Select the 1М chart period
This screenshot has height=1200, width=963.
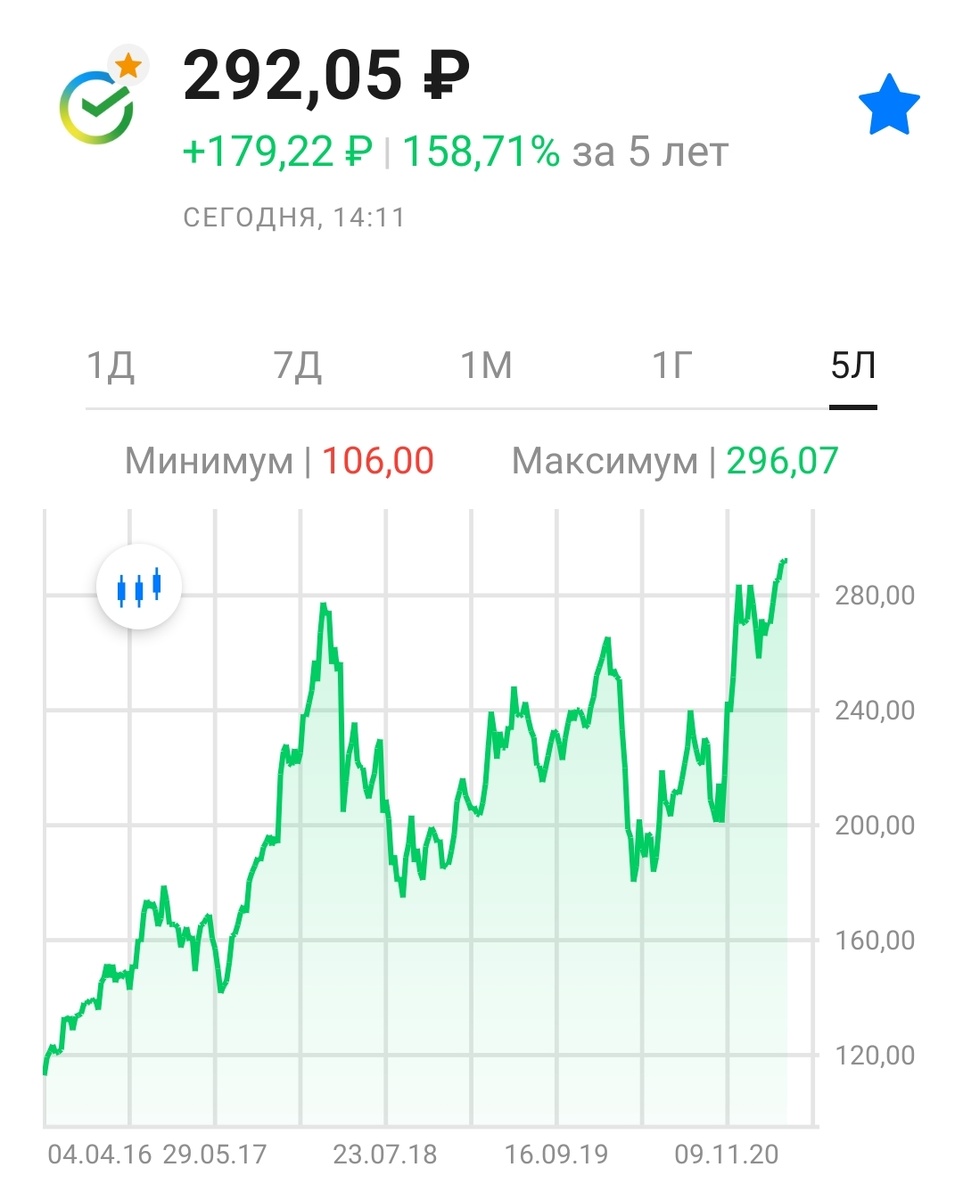(487, 366)
